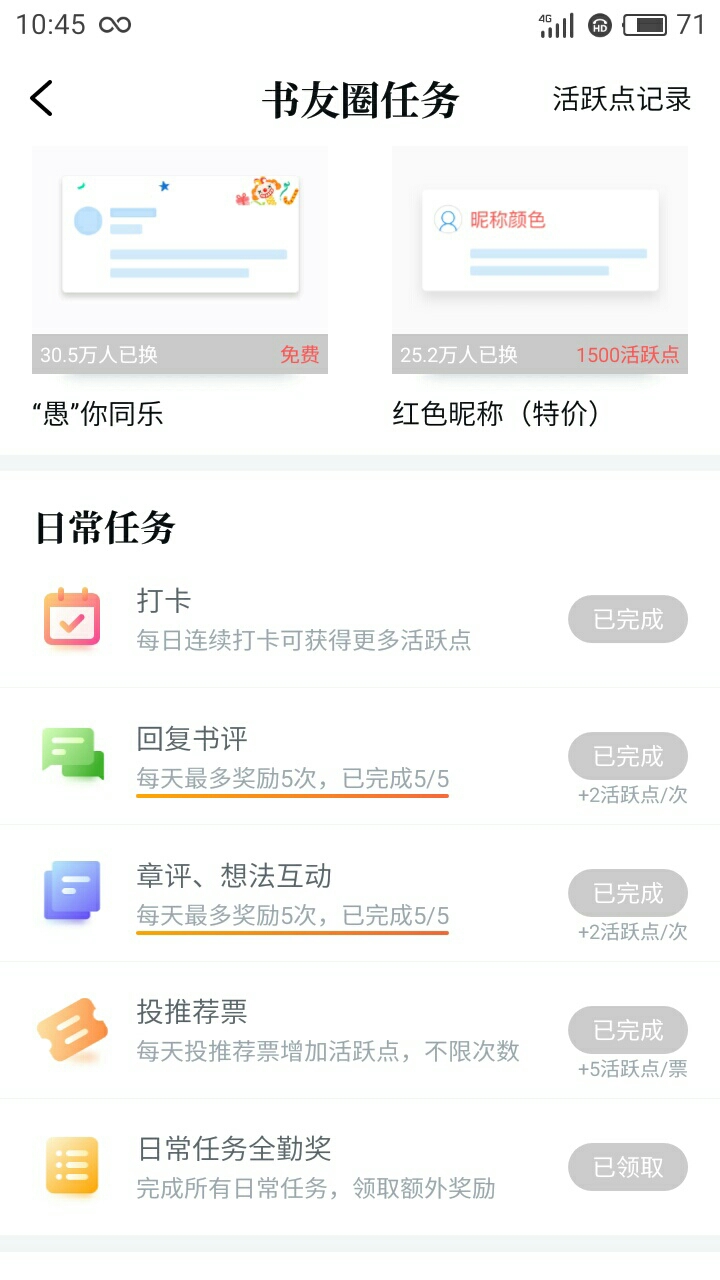Open the 红色昵称（特价）reward card
This screenshot has width=720, height=1280.
coord(540,288)
